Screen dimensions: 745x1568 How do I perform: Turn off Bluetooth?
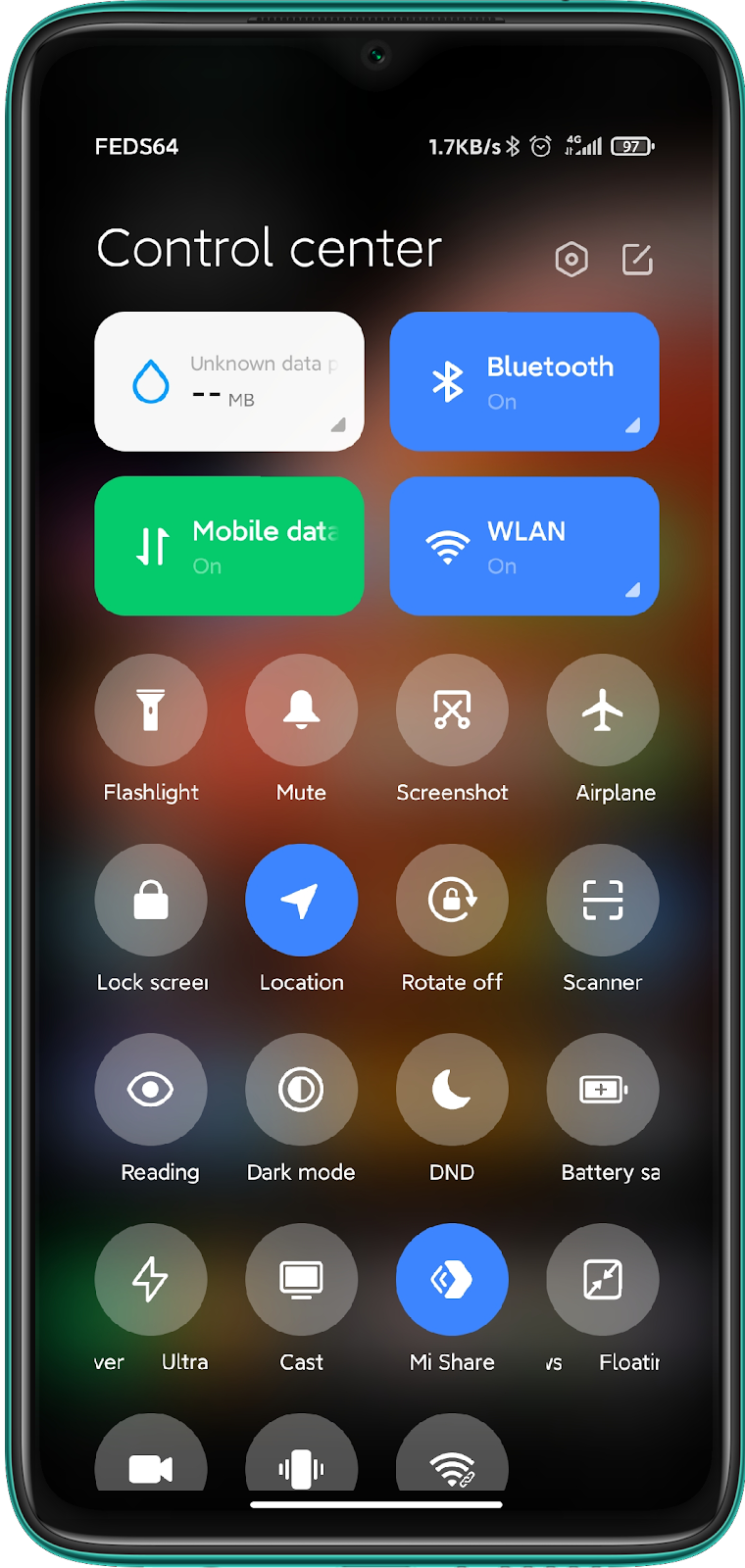point(523,381)
